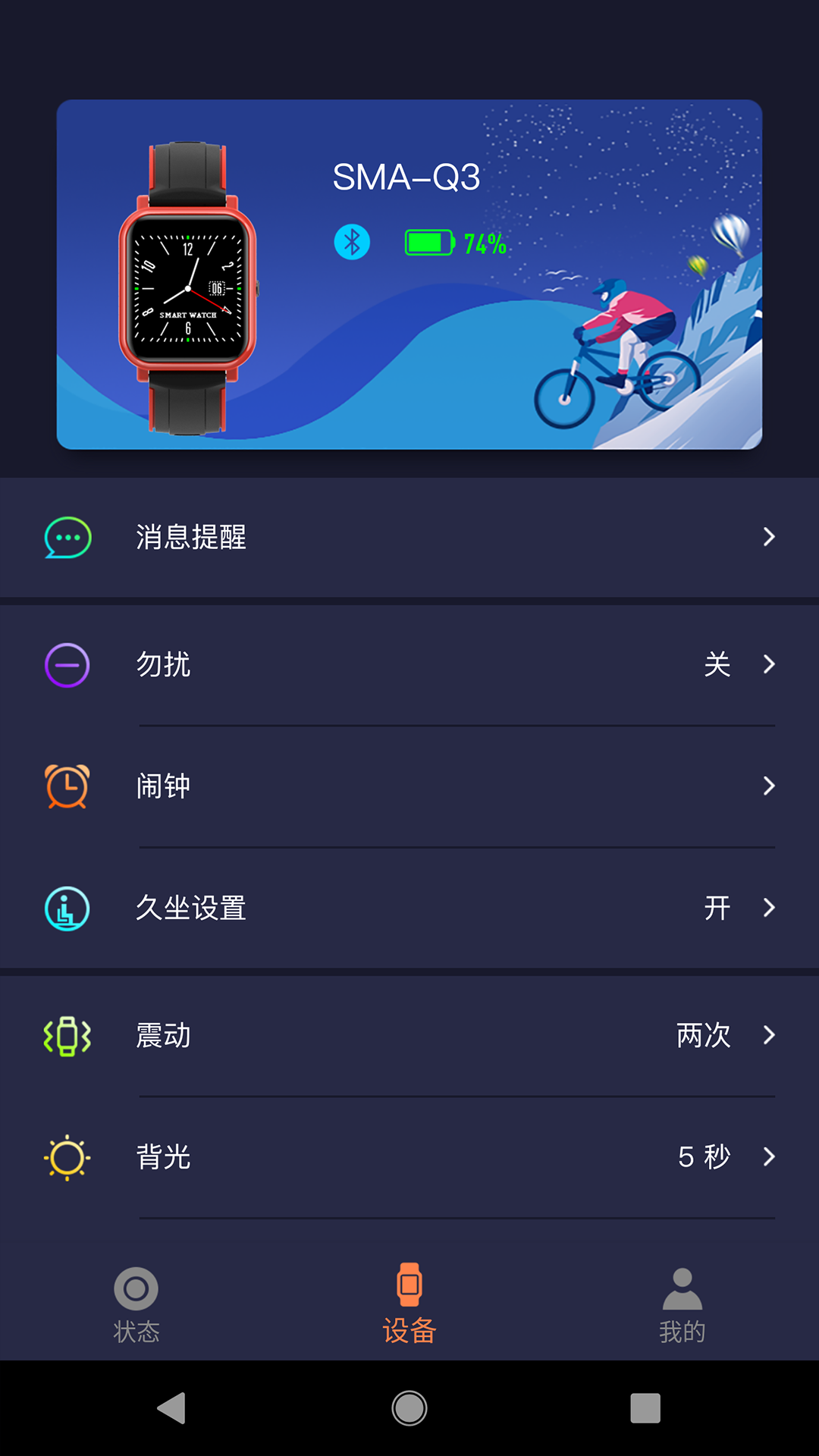The width and height of the screenshot is (819, 1456).
Task: Open the 勿扰 do-not-disturb setting
Action: pyautogui.click(x=409, y=664)
